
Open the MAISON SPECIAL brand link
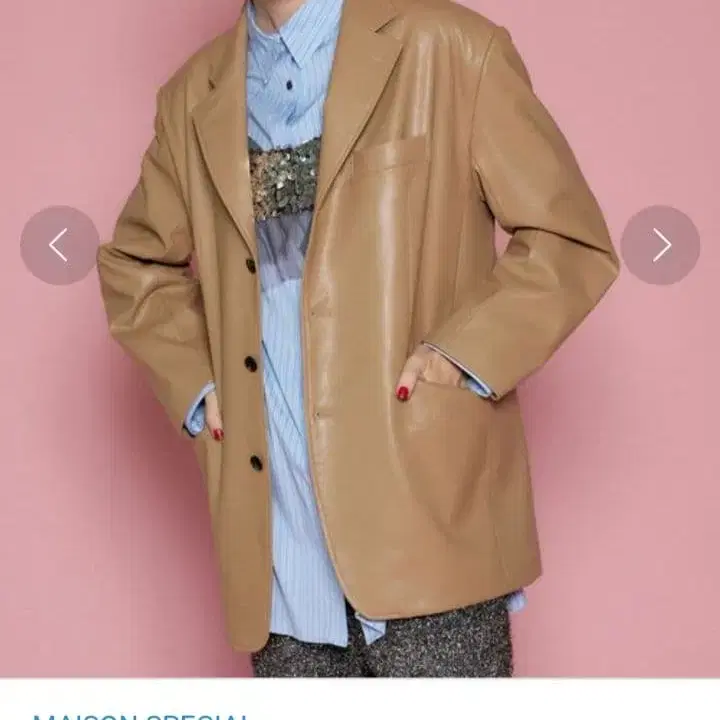click(142, 716)
